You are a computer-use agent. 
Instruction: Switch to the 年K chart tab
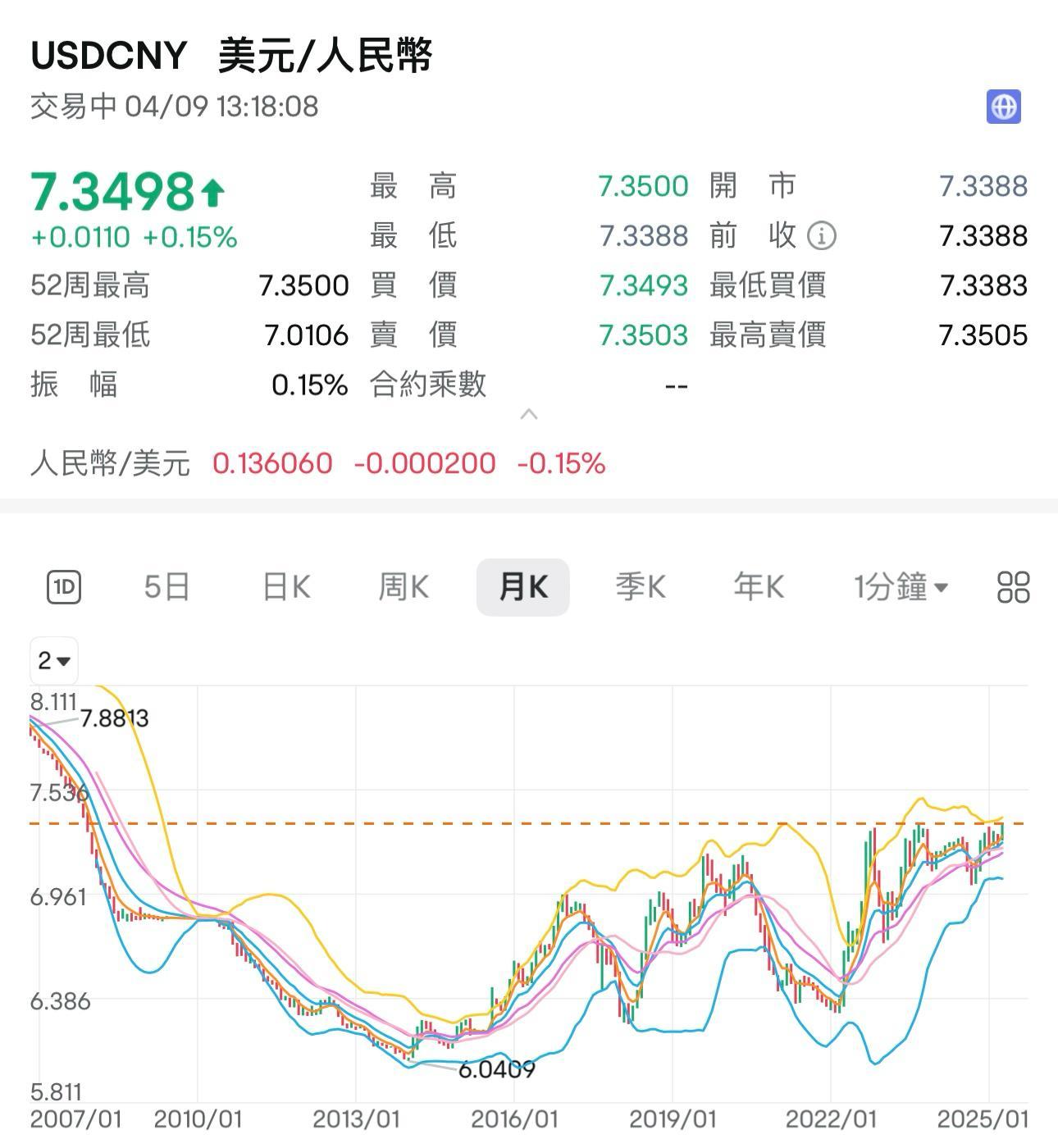pyautogui.click(x=758, y=585)
